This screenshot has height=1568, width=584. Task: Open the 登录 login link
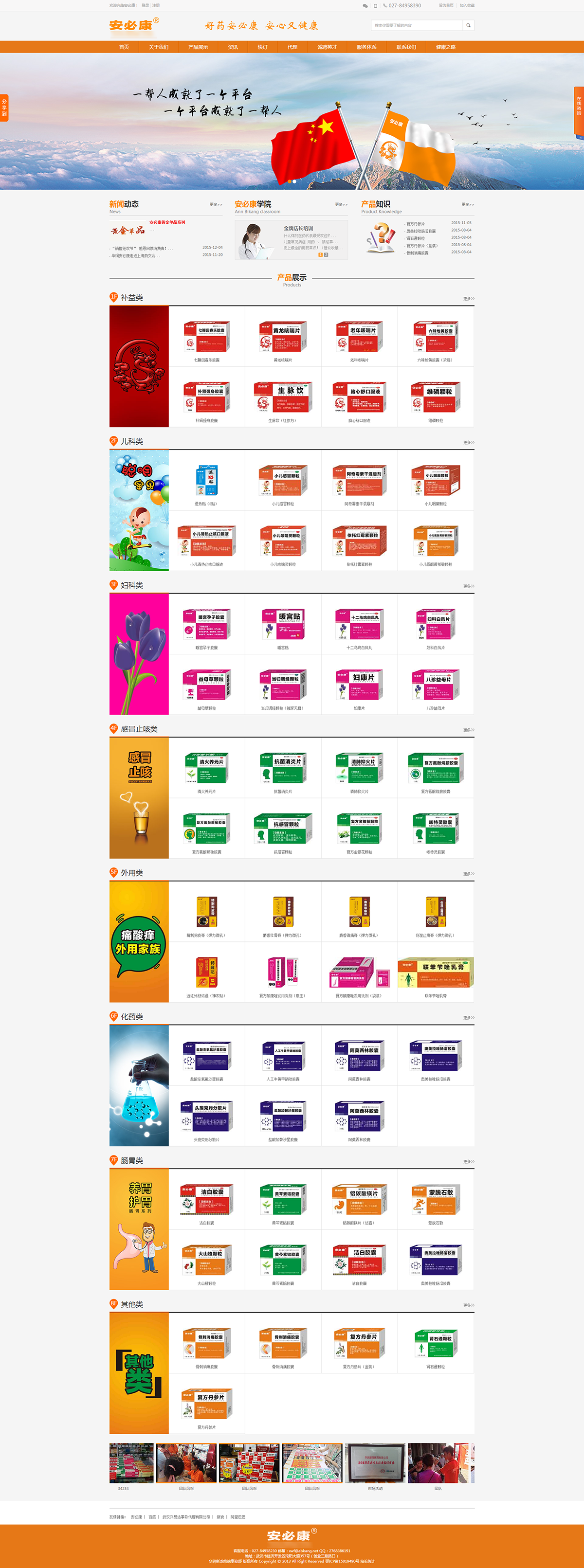(145, 5)
